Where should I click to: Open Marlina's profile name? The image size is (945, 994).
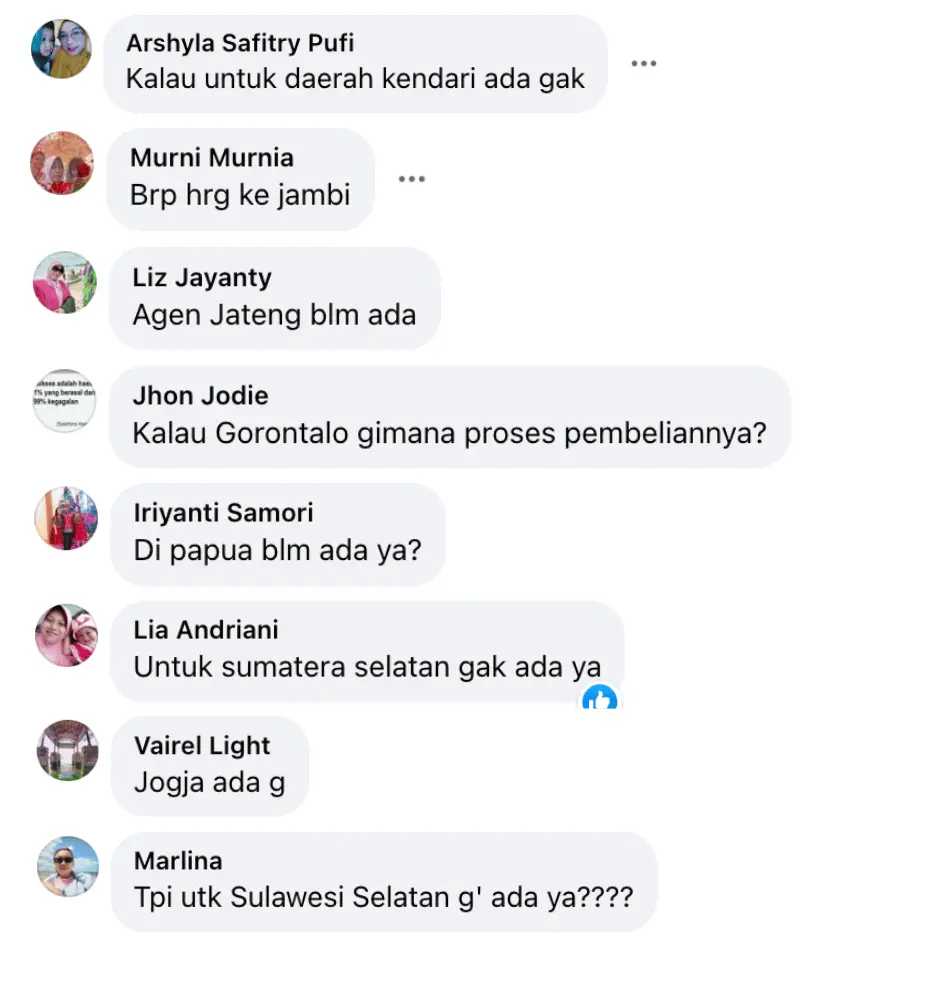[x=178, y=861]
